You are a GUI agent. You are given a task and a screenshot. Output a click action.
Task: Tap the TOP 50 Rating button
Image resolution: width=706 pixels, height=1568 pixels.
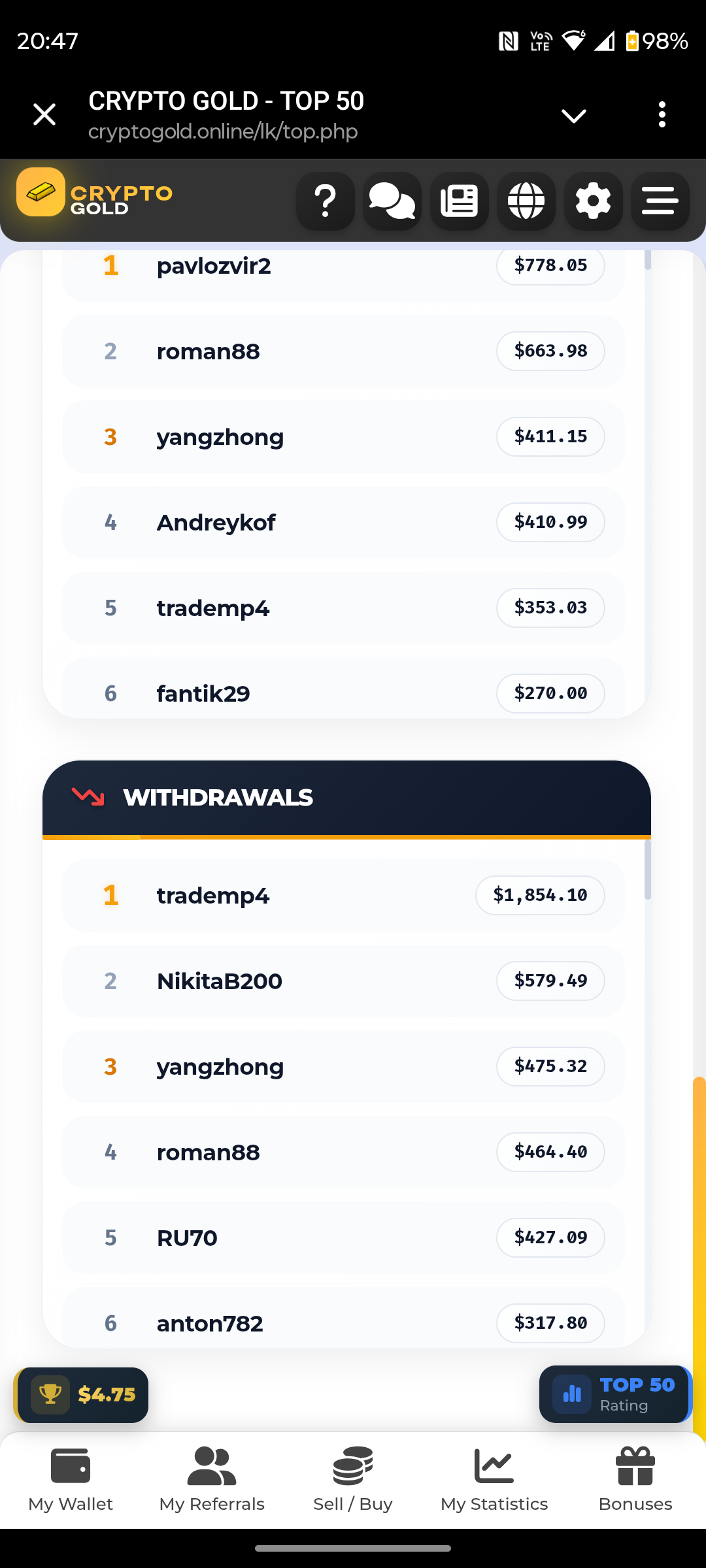[x=614, y=1394]
